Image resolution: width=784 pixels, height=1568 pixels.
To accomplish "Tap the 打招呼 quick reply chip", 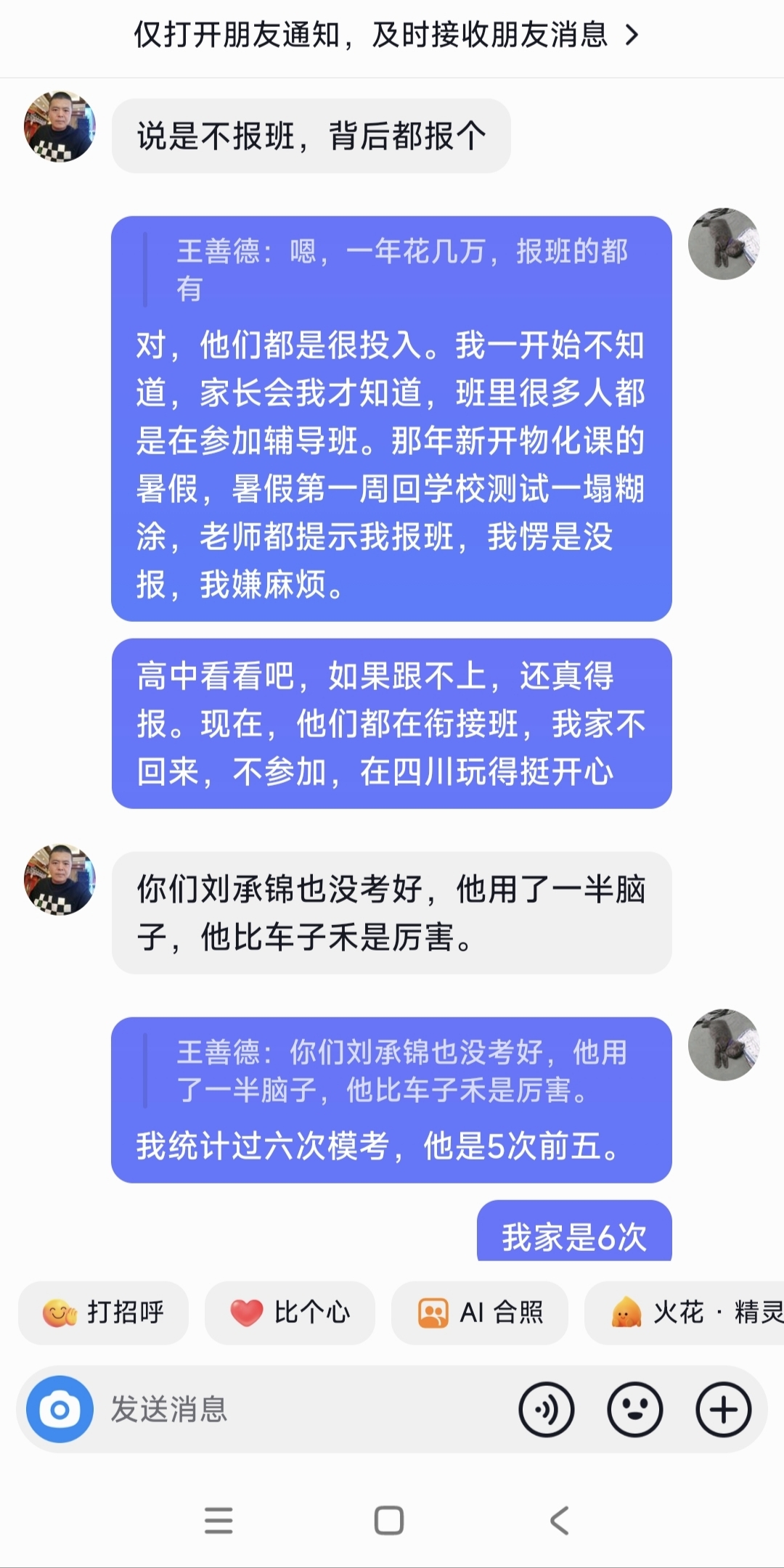I will pos(104,1313).
